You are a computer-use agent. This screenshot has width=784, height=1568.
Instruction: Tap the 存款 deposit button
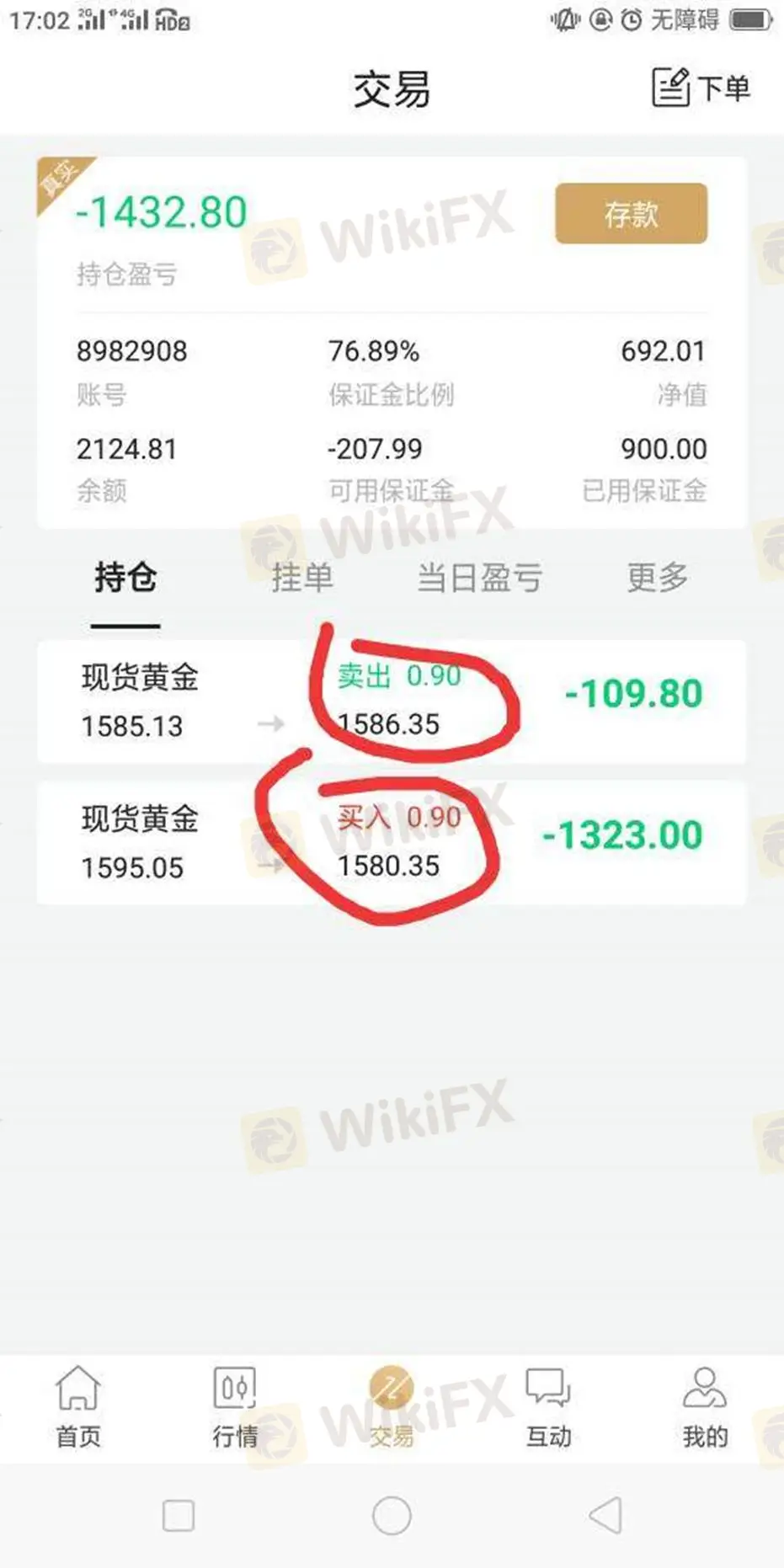pyautogui.click(x=631, y=214)
